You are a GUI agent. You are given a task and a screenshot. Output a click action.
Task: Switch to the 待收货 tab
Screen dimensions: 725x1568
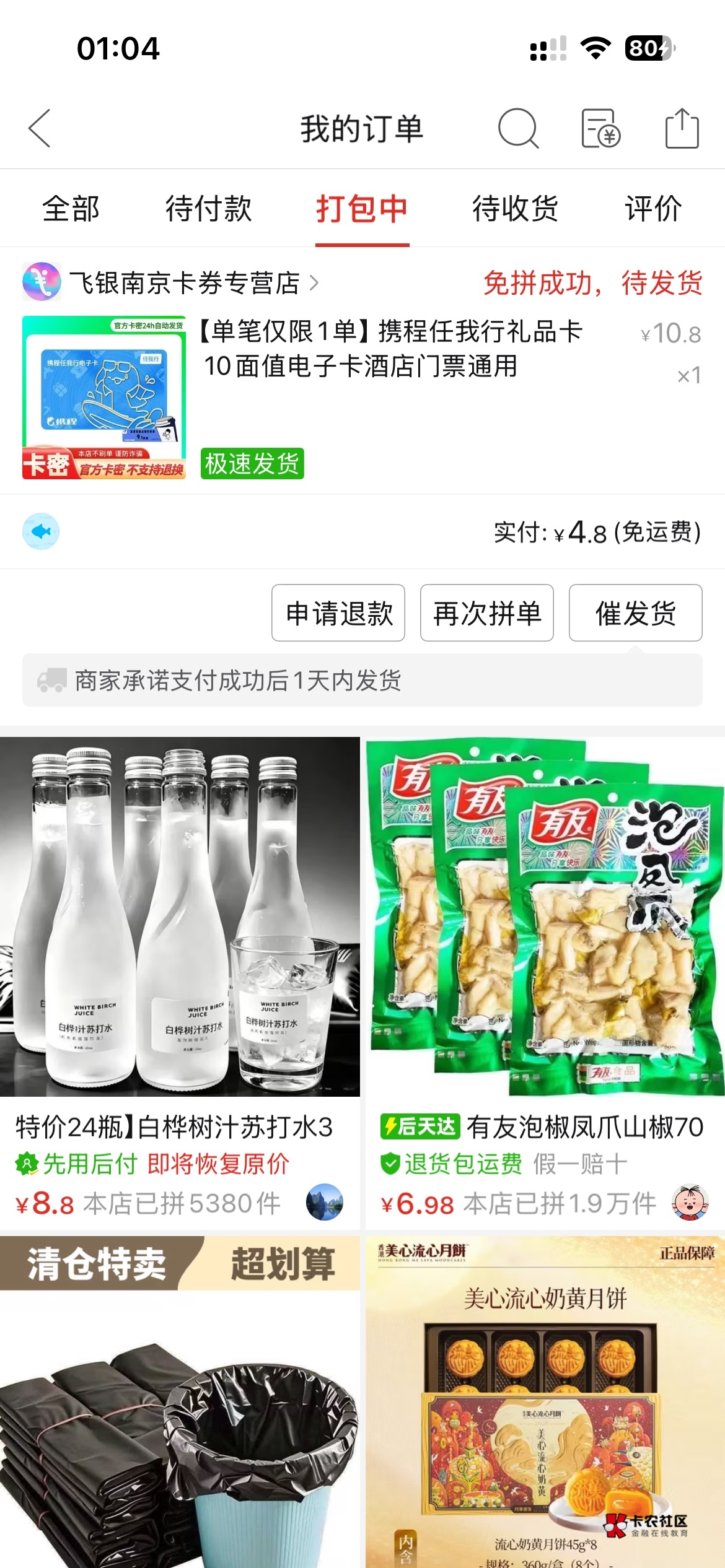tap(516, 208)
